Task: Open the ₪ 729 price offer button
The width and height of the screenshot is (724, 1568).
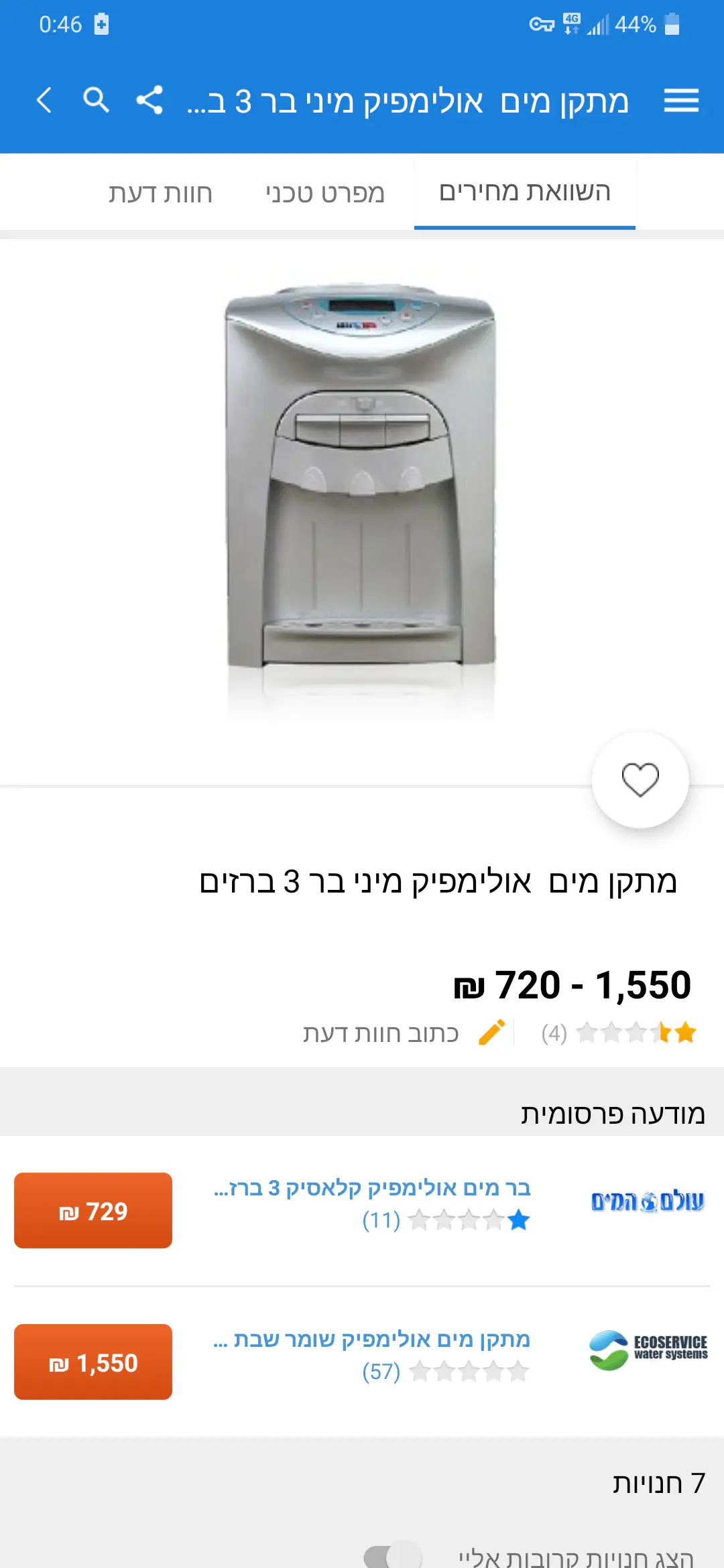Action: 93,1211
